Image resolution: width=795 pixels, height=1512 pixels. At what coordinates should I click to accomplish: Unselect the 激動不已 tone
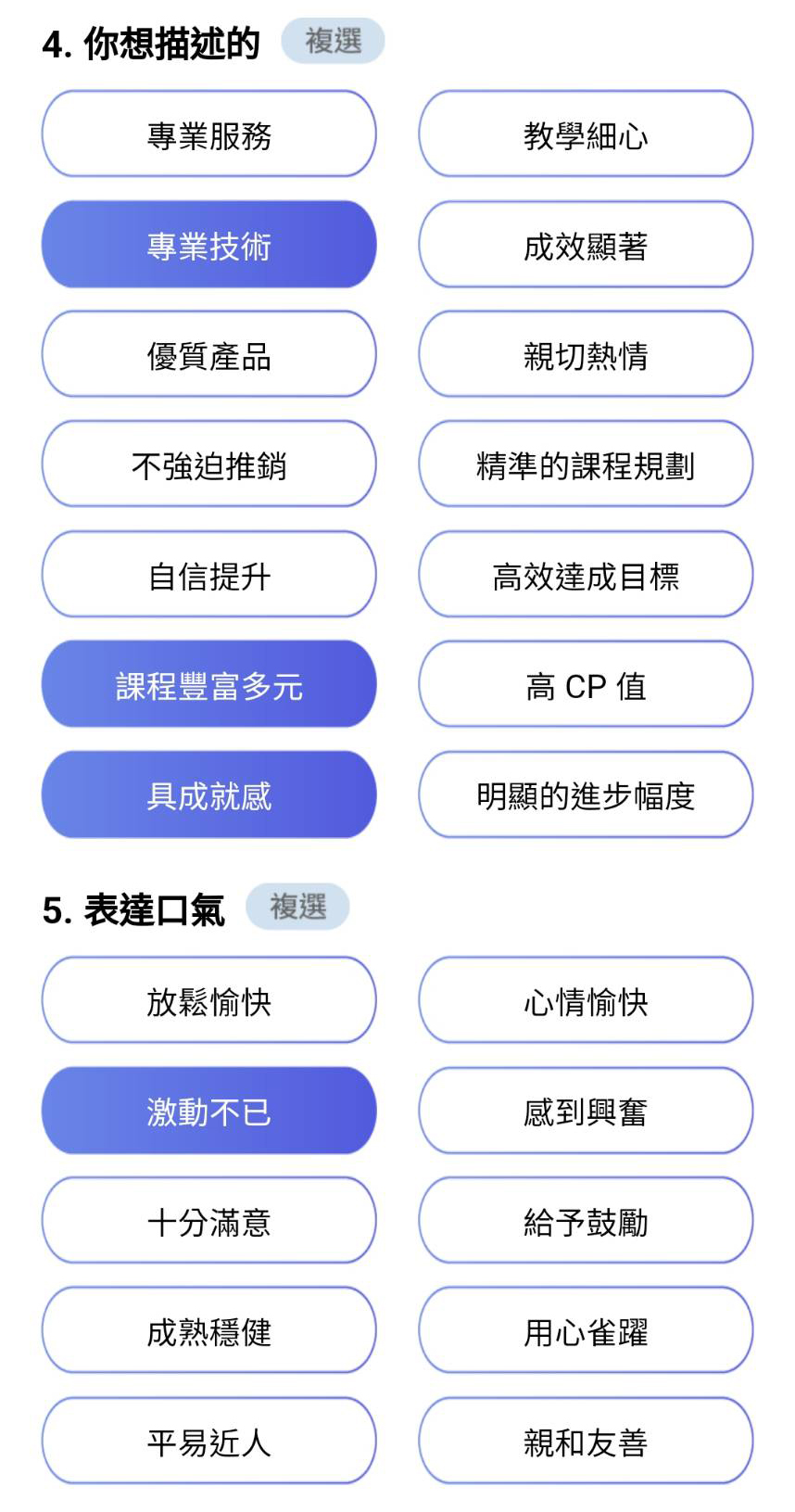point(209,1111)
